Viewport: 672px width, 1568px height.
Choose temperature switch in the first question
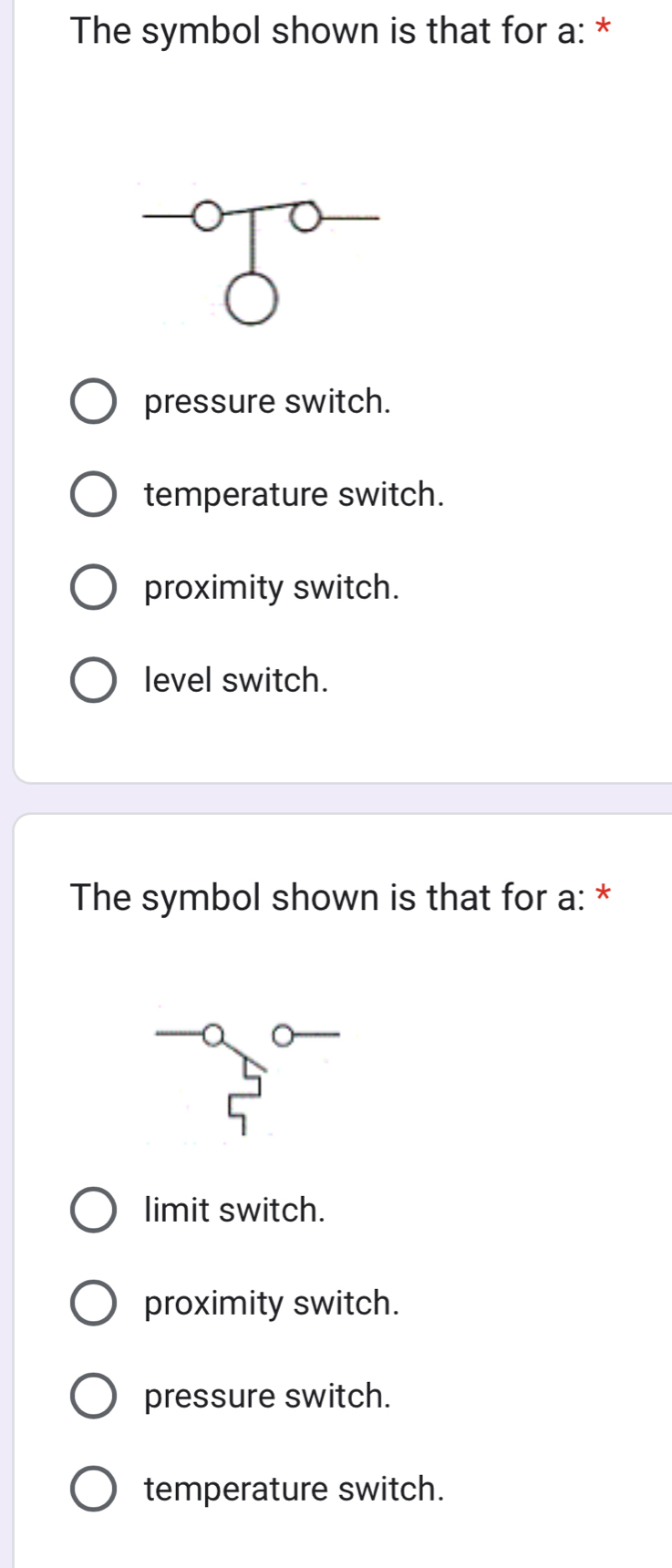[x=93, y=495]
